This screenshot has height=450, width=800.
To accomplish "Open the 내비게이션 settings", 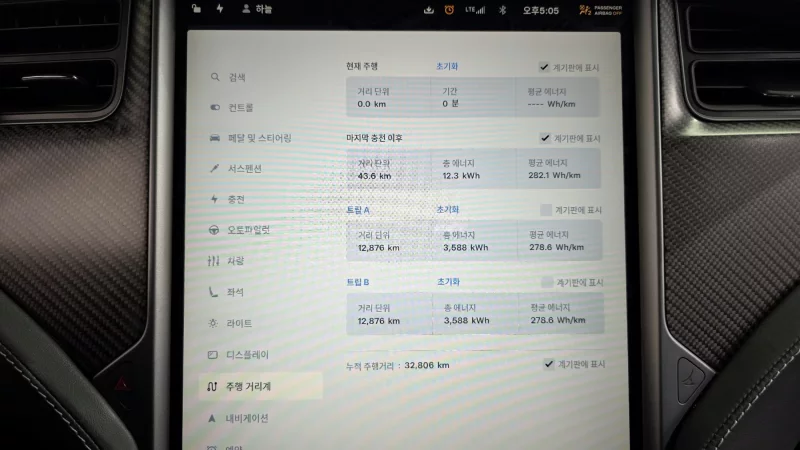I will tap(246, 418).
